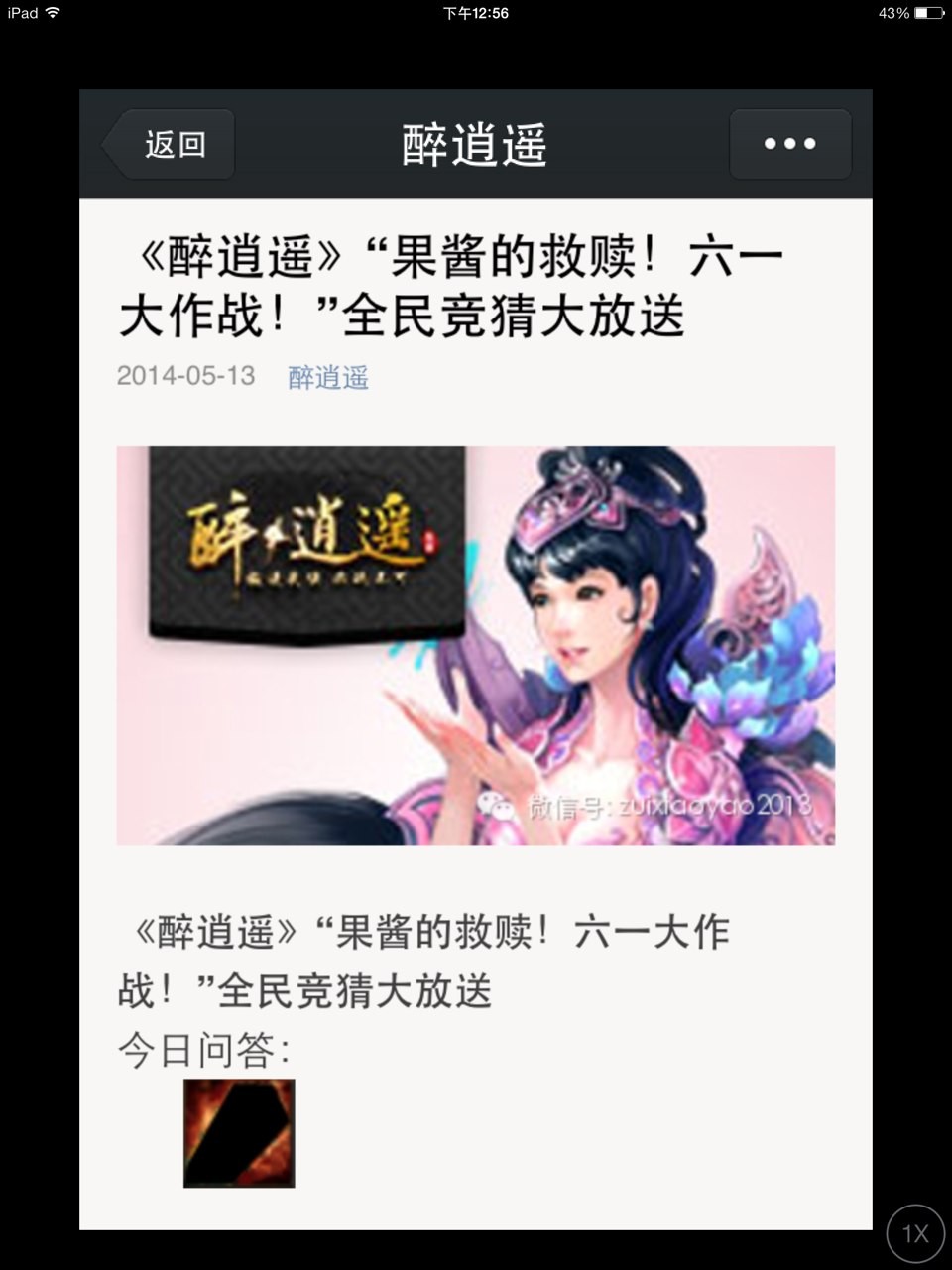The height and width of the screenshot is (1270, 952).
Task: Toggle the 1X scale button
Action: 914,1233
